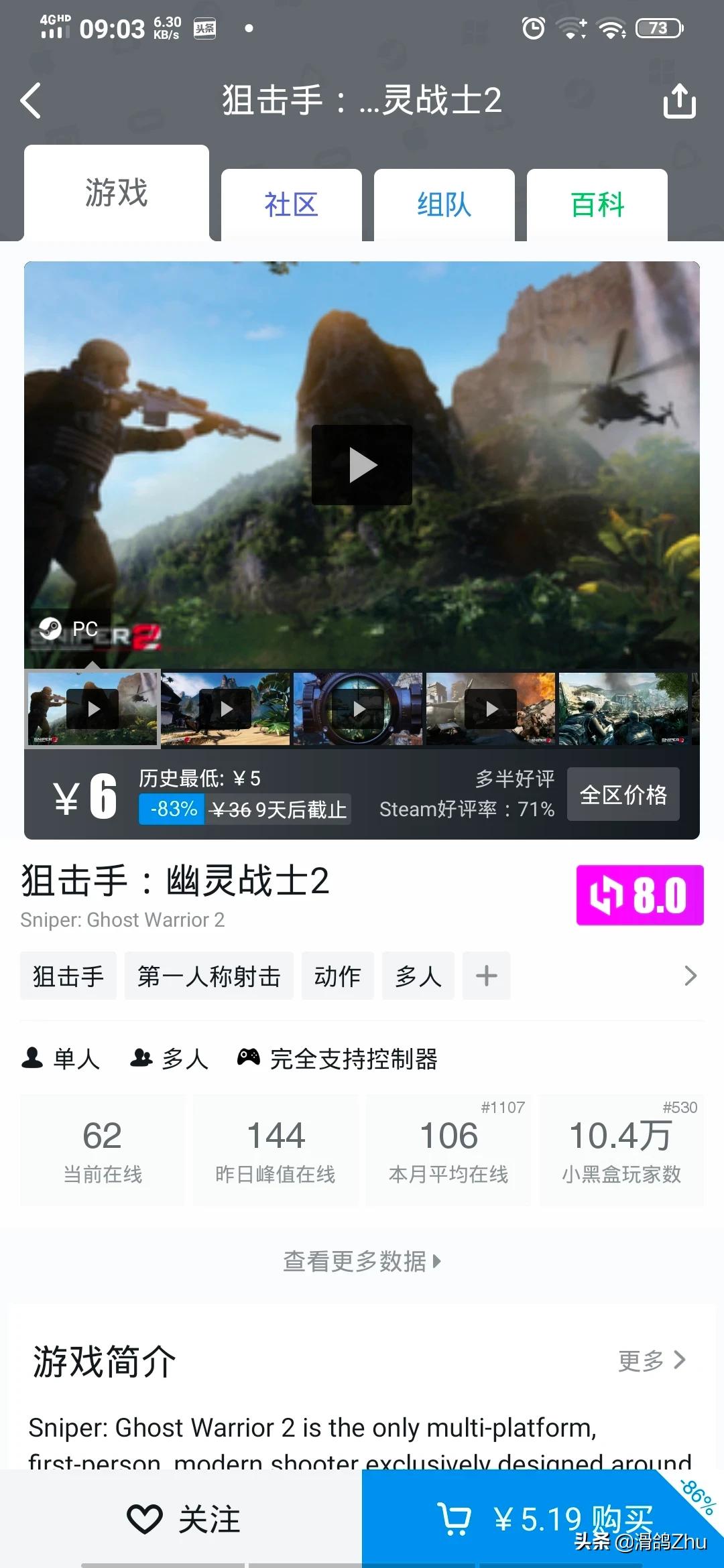The image size is (724, 1568).
Task: Play the main game trailer video
Action: (x=362, y=465)
